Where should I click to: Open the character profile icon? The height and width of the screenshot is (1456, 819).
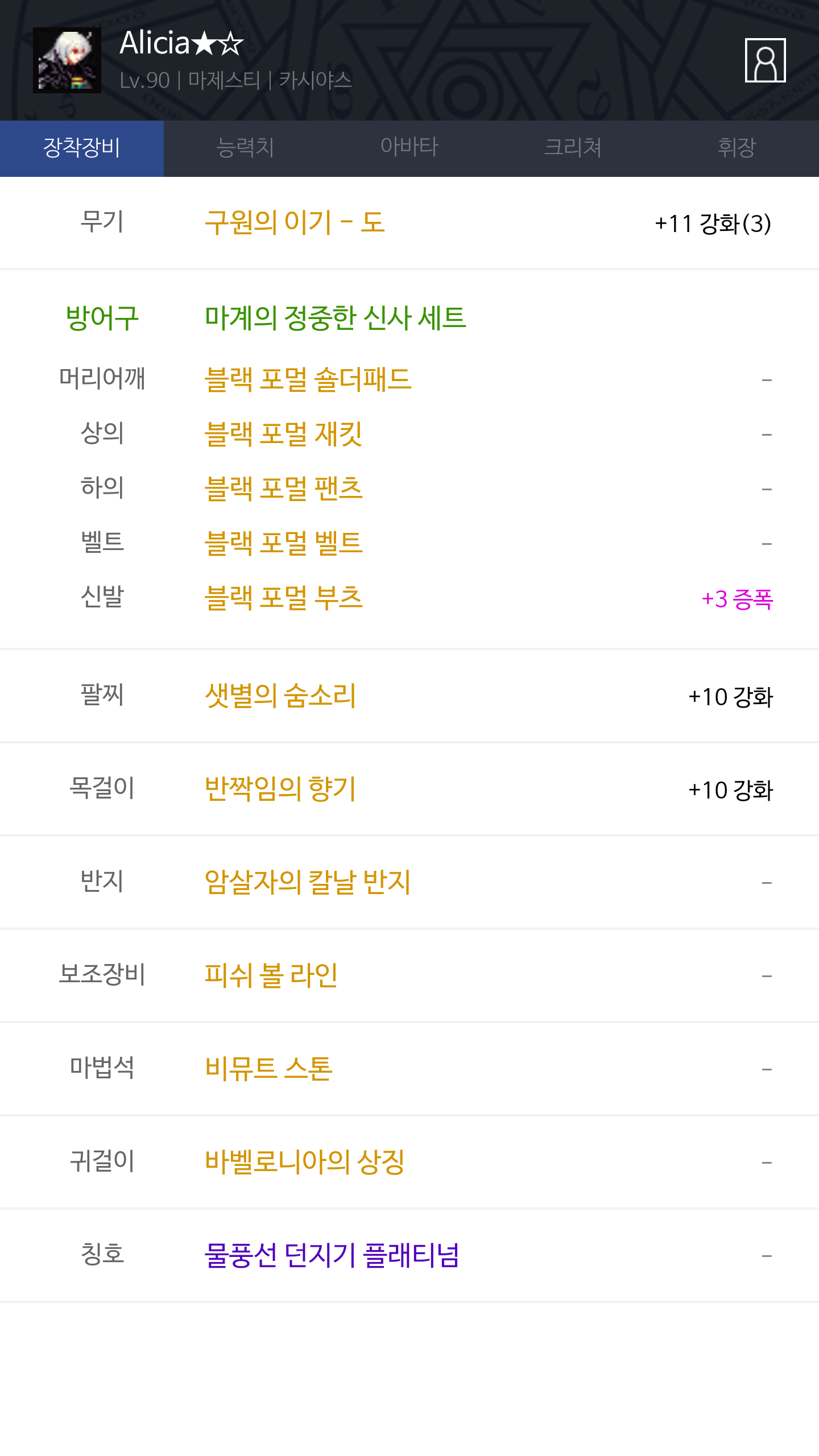tap(765, 60)
